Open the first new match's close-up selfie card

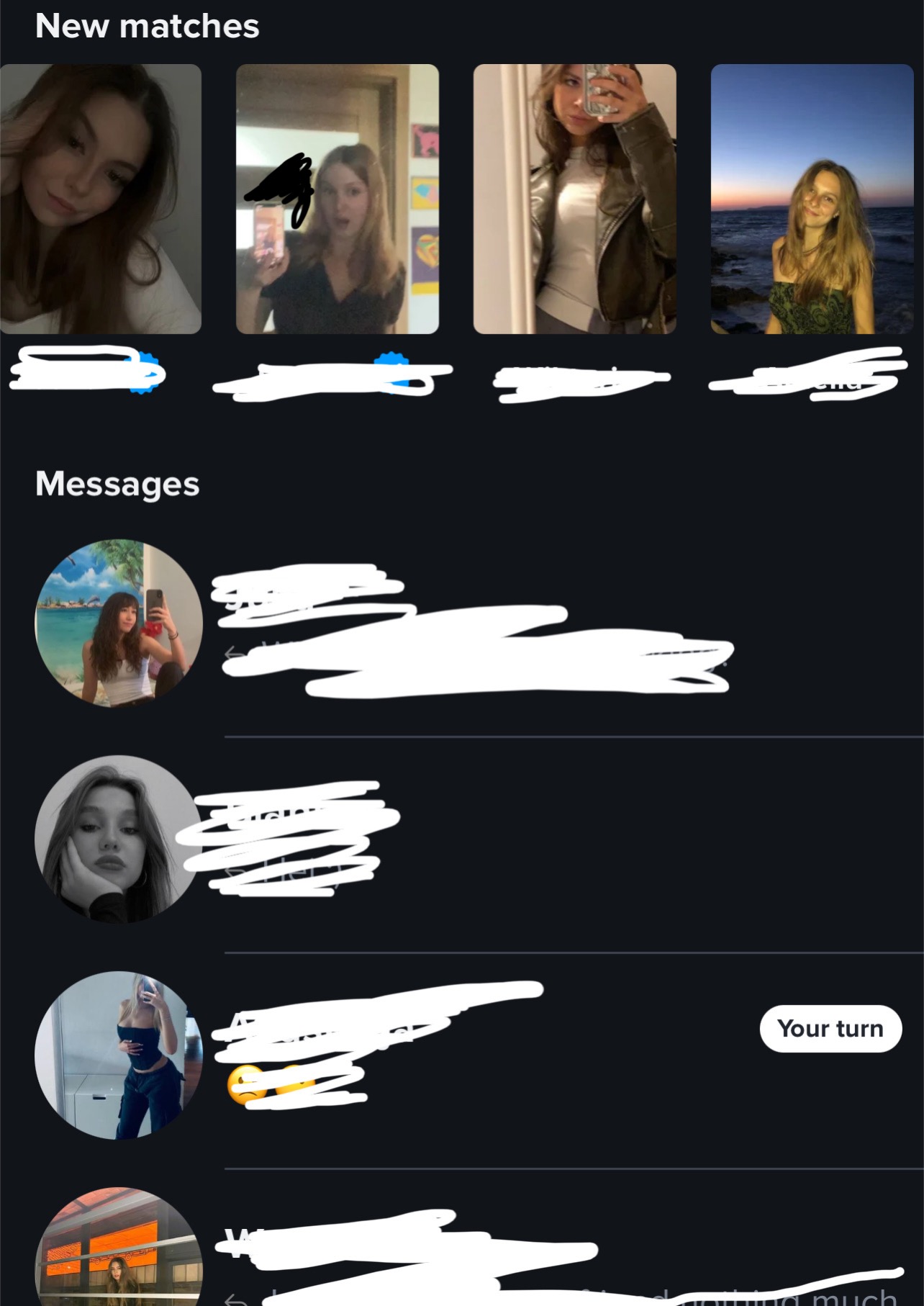pos(100,199)
